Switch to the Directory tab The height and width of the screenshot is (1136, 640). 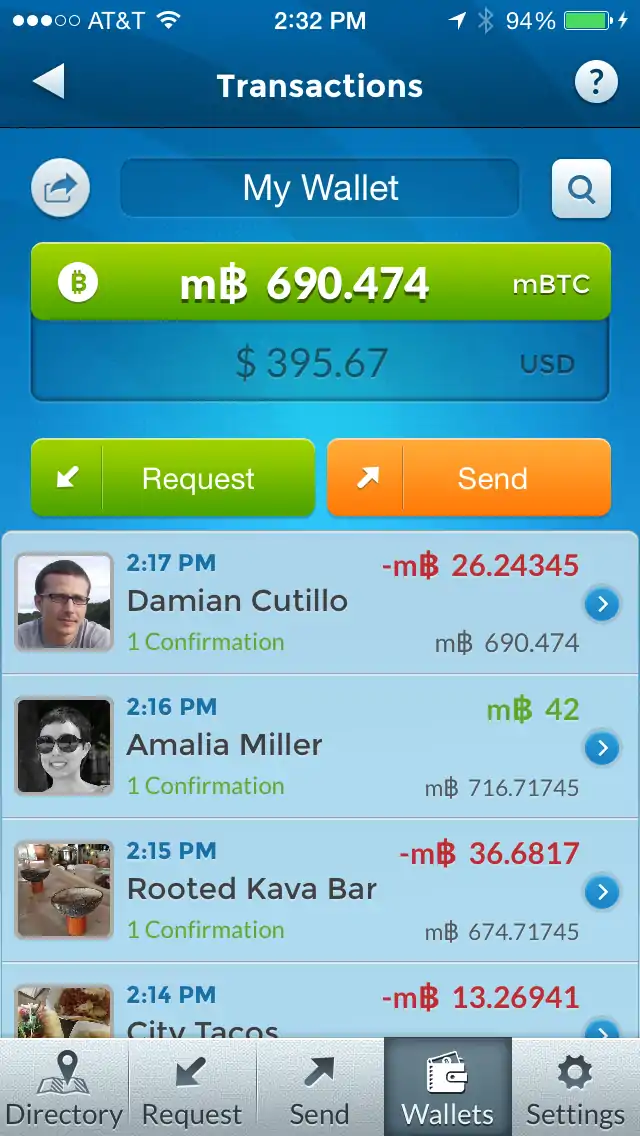(x=65, y=1087)
